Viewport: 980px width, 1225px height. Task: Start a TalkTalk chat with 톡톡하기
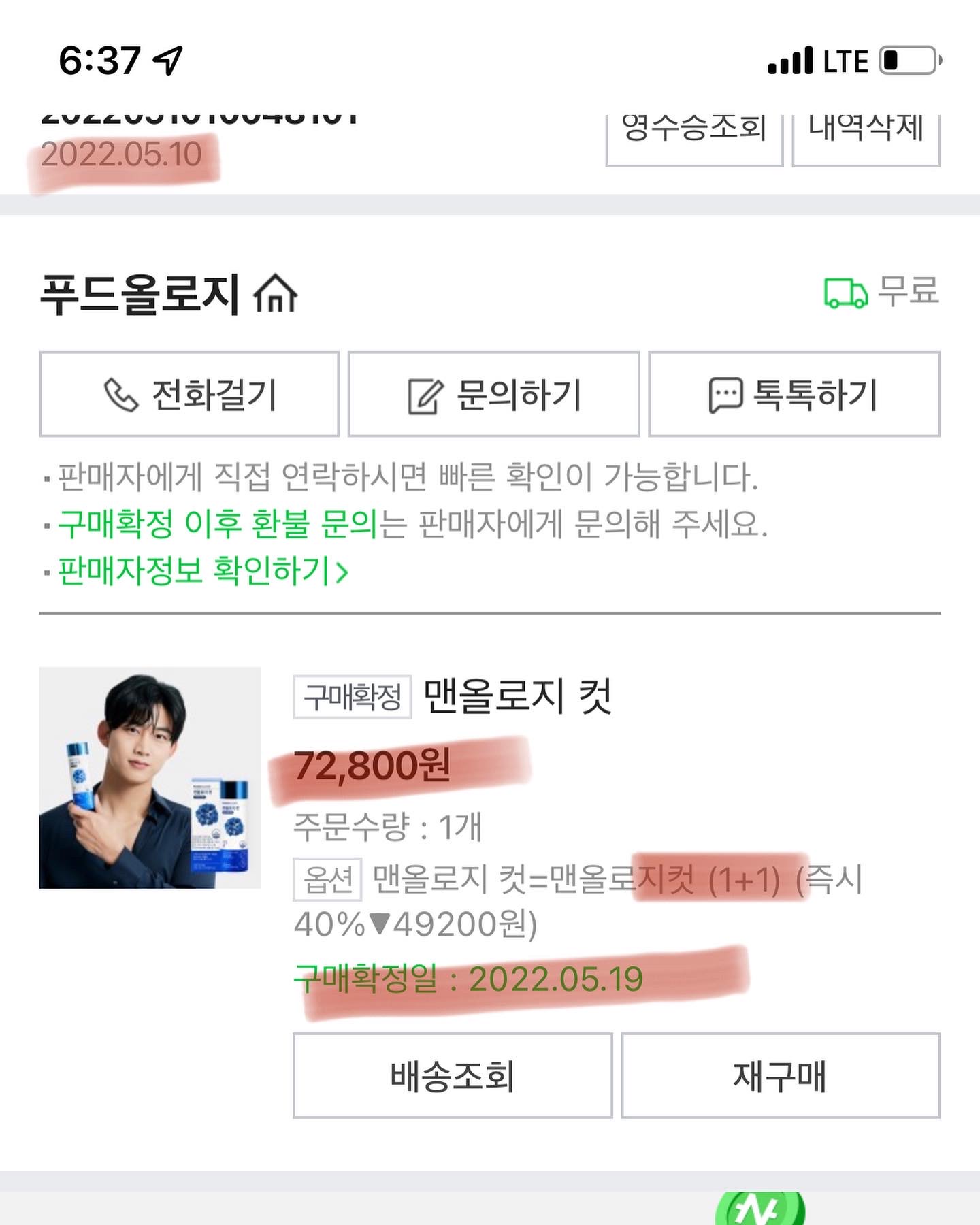tap(794, 395)
